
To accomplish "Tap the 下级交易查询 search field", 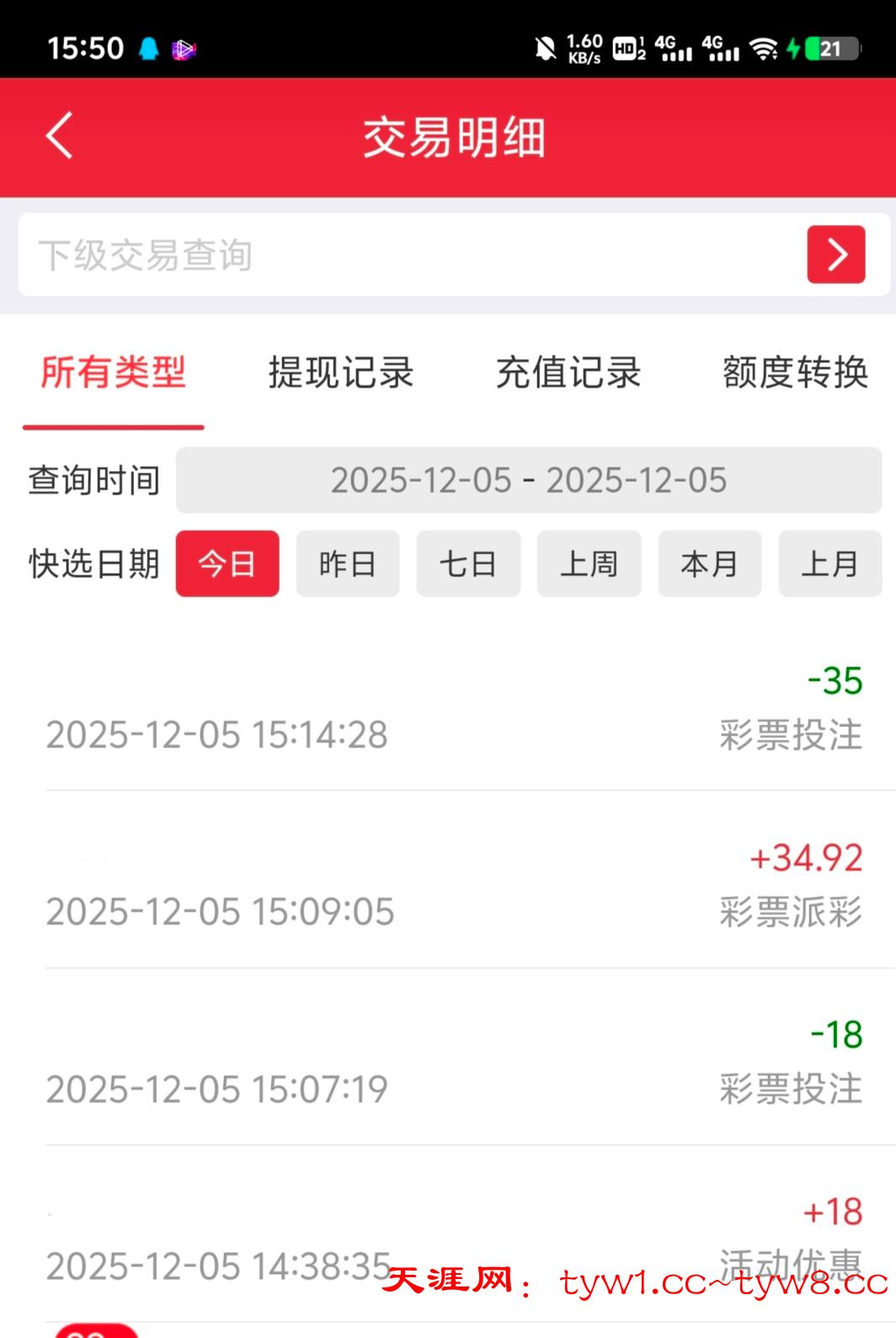I will coord(404,254).
